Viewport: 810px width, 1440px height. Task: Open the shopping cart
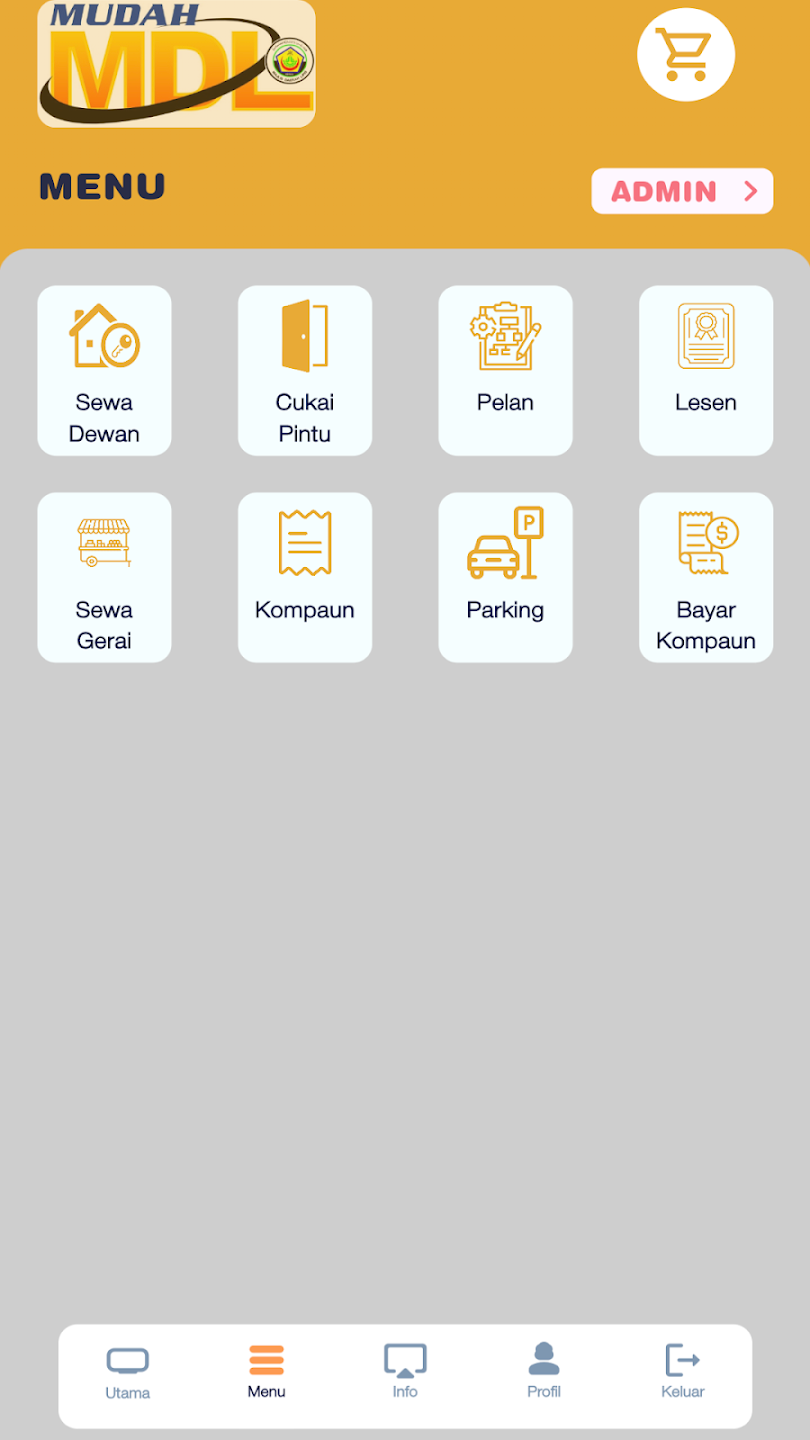[x=685, y=55]
